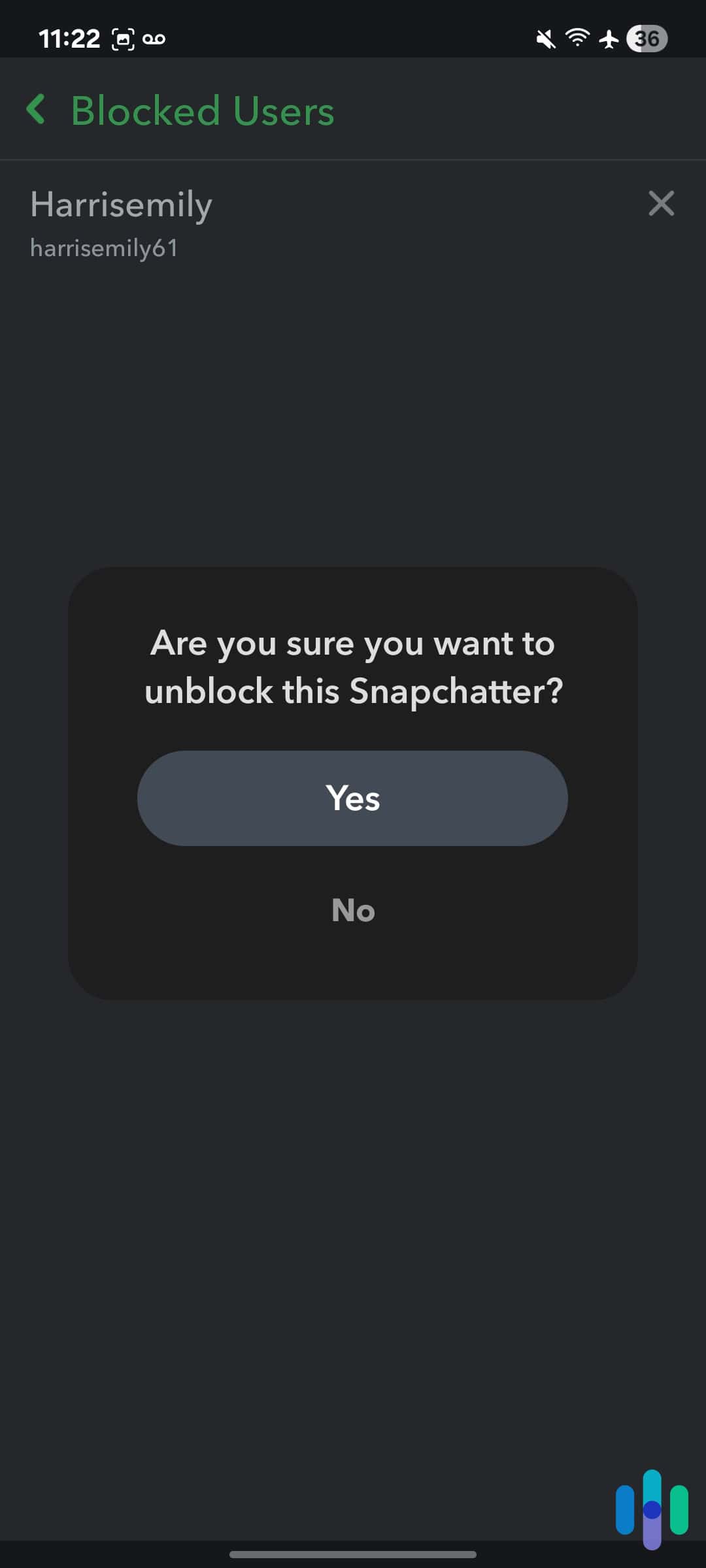Screen dimensions: 706x1568
Task: Tap the Wi-Fi icon in the status bar
Action: [578, 38]
